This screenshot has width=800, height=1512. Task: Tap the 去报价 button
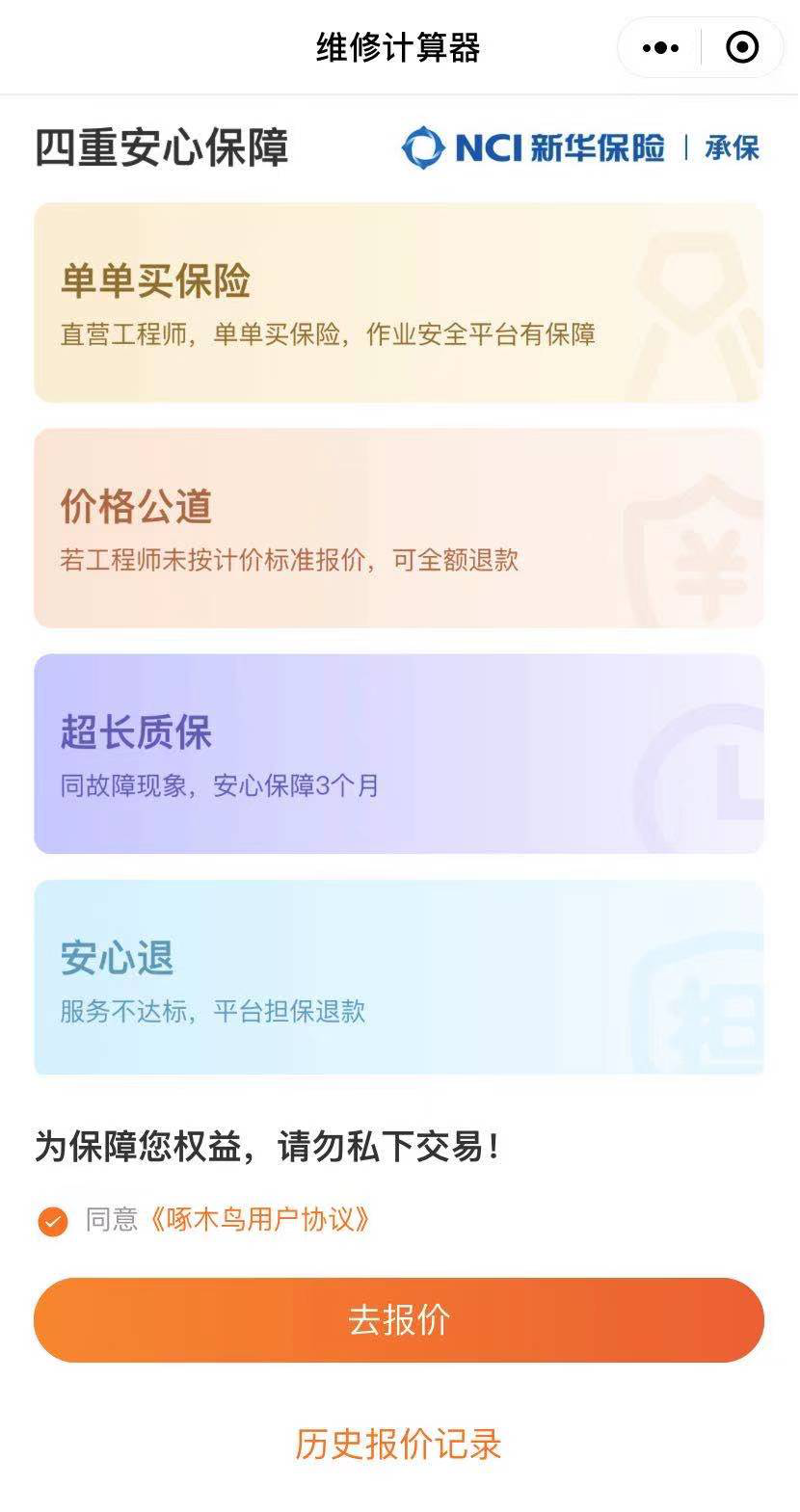click(399, 1320)
